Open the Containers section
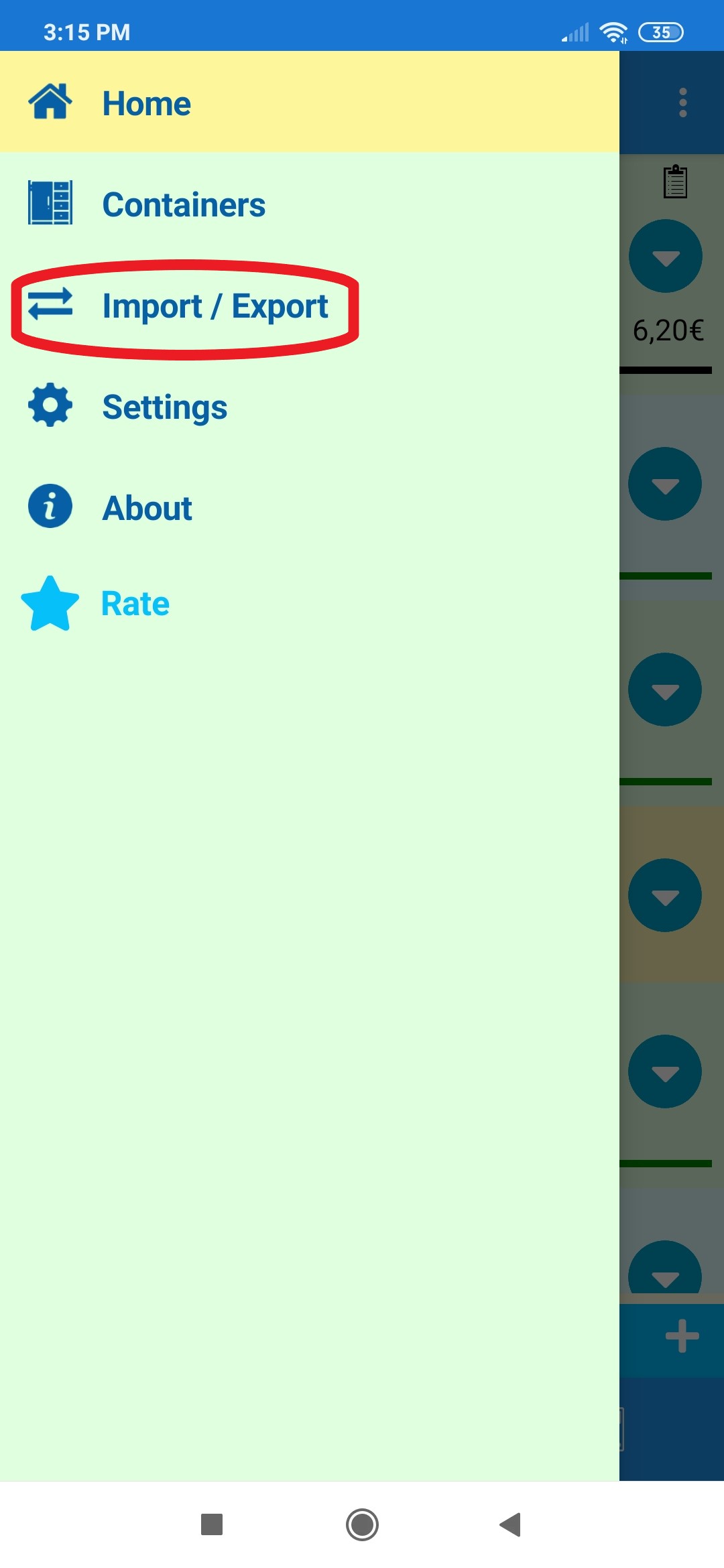724x1568 pixels. tap(309, 204)
